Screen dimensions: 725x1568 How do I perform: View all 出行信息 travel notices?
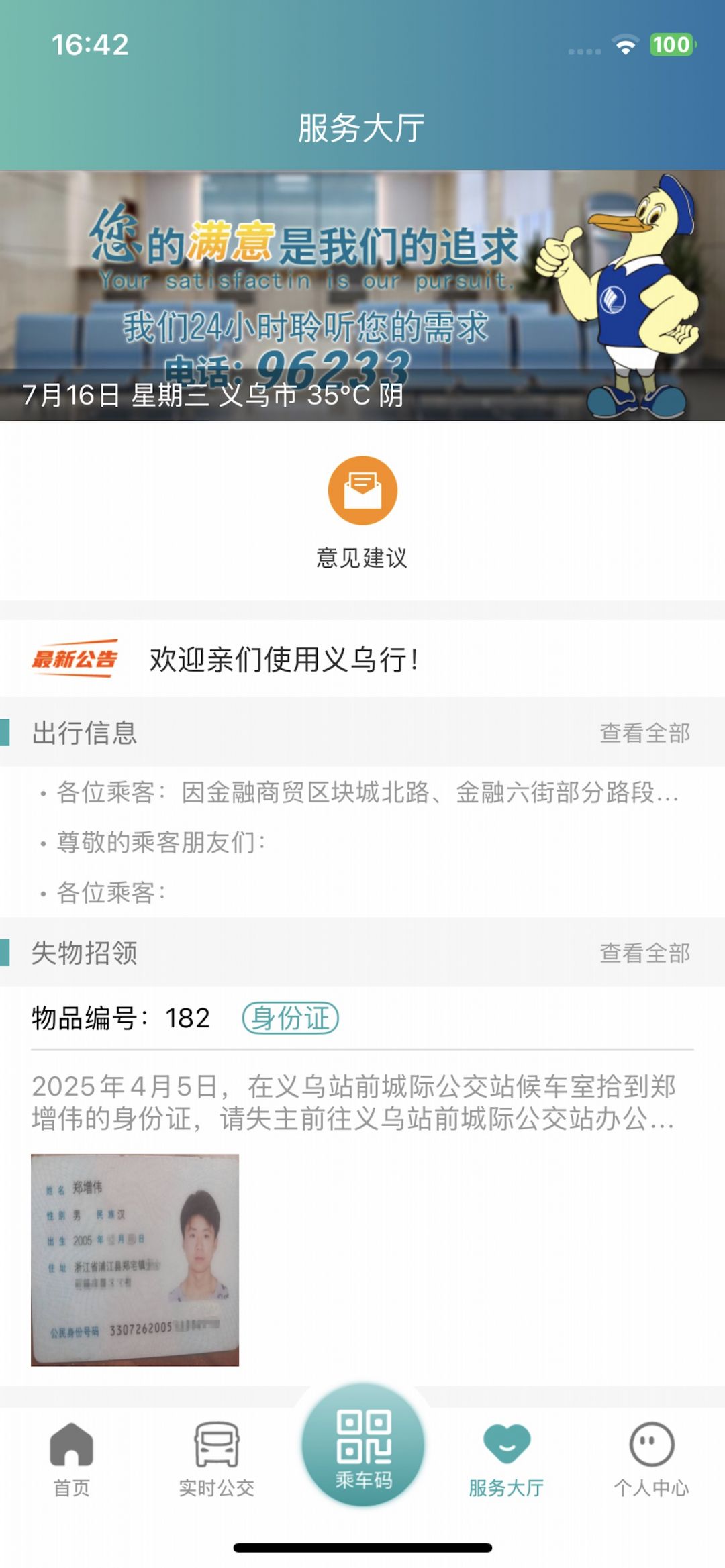pyautogui.click(x=644, y=733)
